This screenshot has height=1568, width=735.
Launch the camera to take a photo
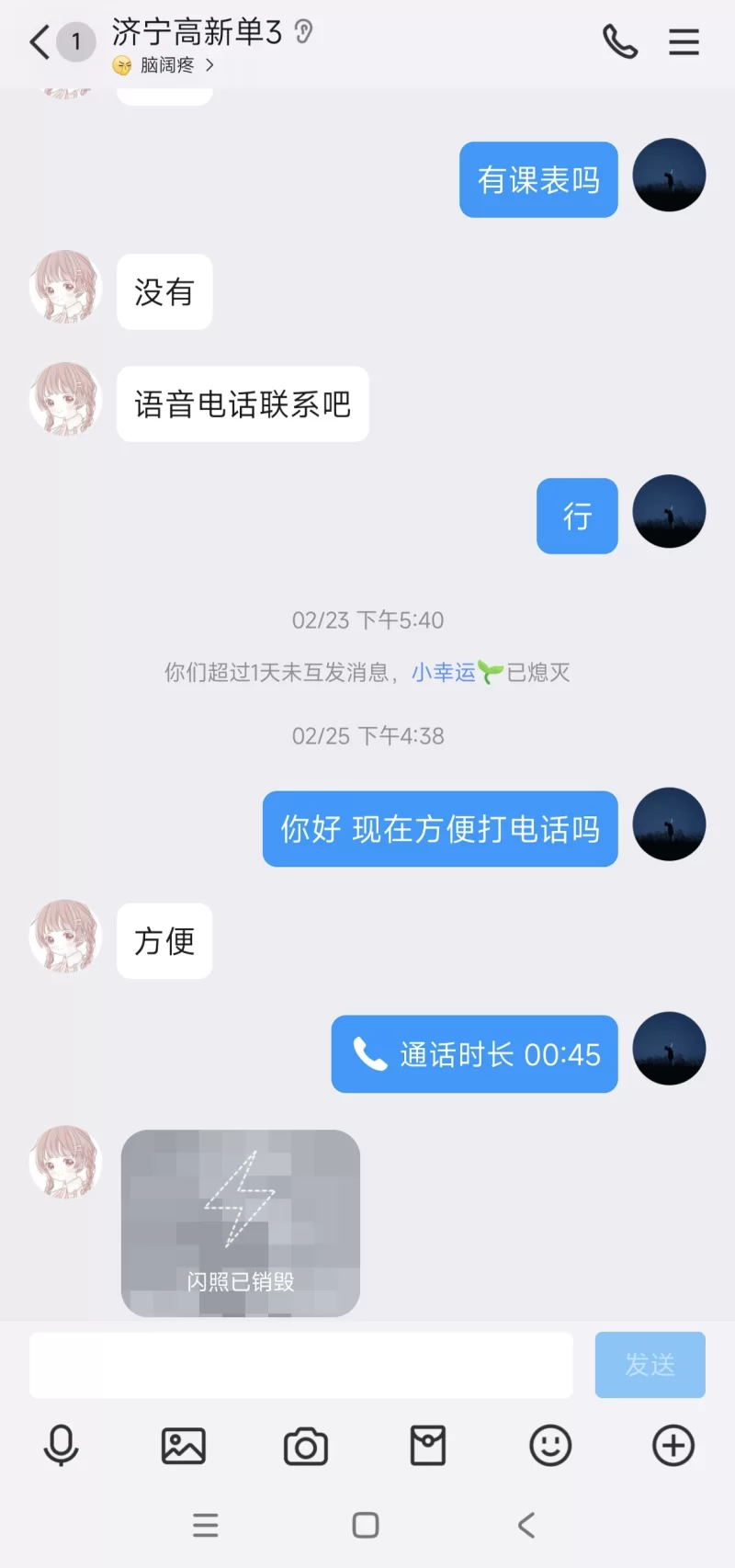[x=306, y=1446]
